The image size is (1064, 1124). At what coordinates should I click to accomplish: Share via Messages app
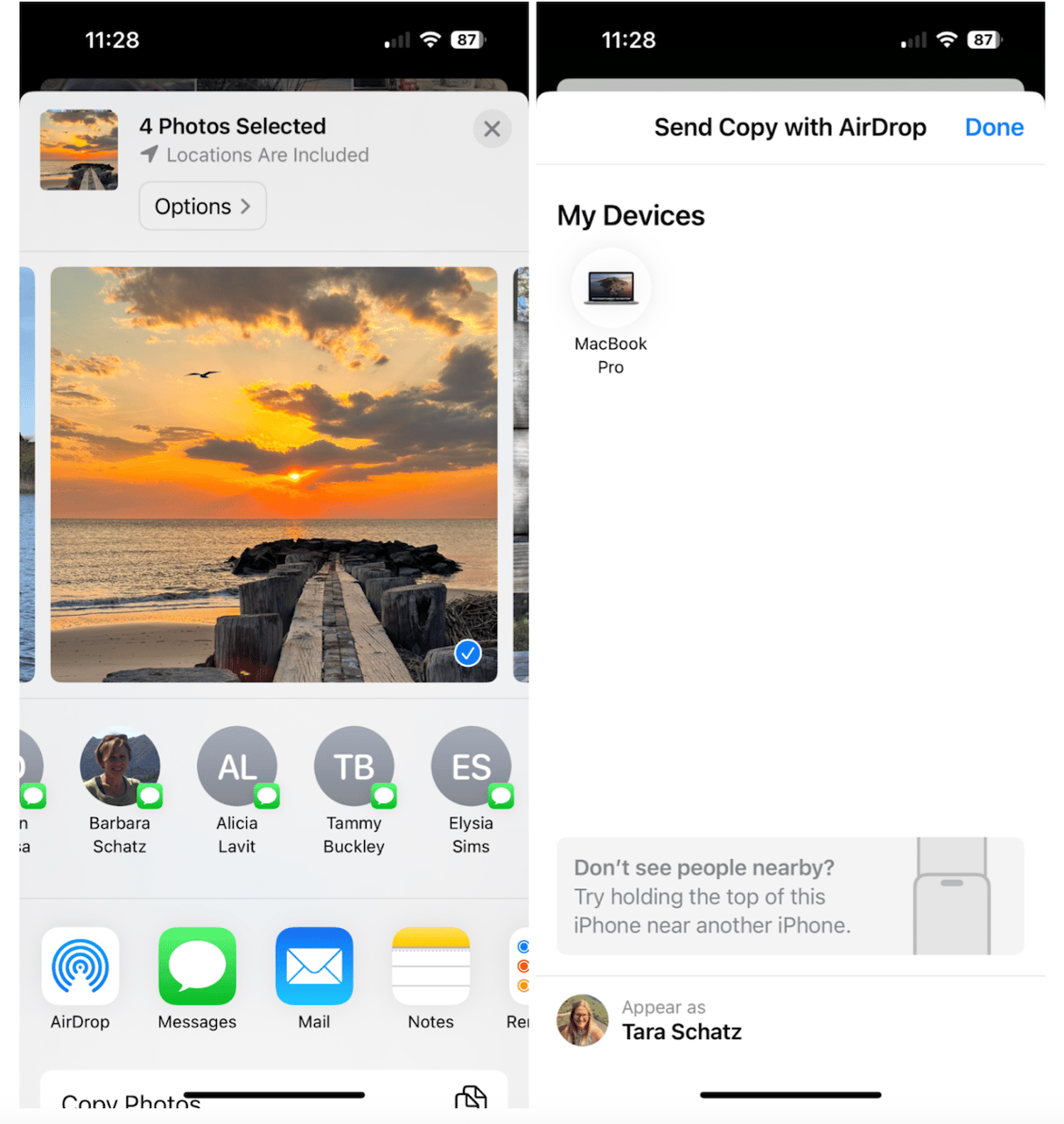(197, 967)
